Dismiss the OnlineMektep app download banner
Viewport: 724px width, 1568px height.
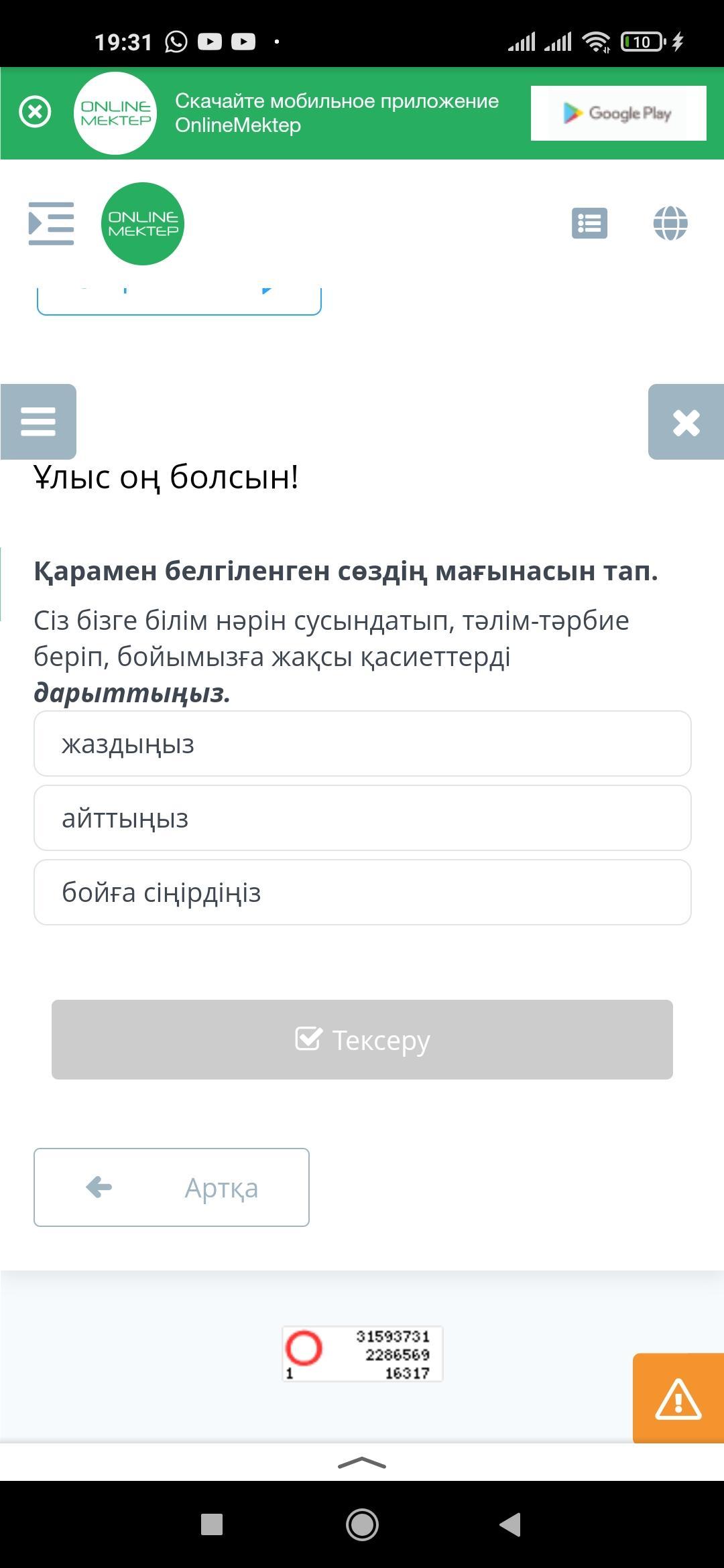click(x=35, y=112)
